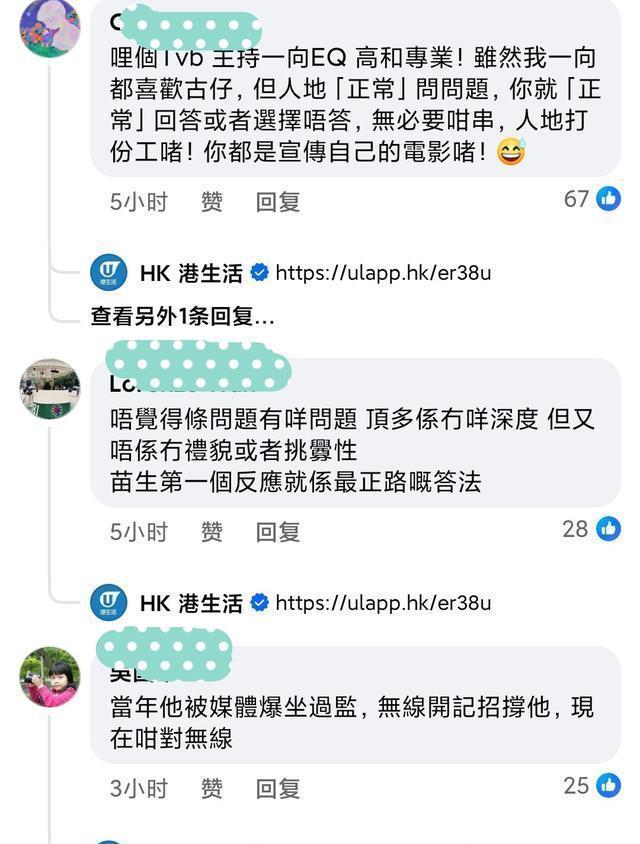Open HK 港生活 link under the second comment
The height and width of the screenshot is (844, 640).
(x=383, y=603)
